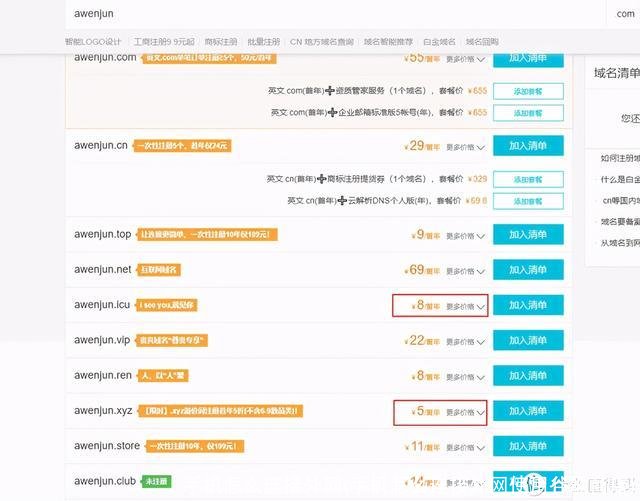Expand 更多价格 for awenjun.icu
This screenshot has width=640, height=501.
coord(465,306)
